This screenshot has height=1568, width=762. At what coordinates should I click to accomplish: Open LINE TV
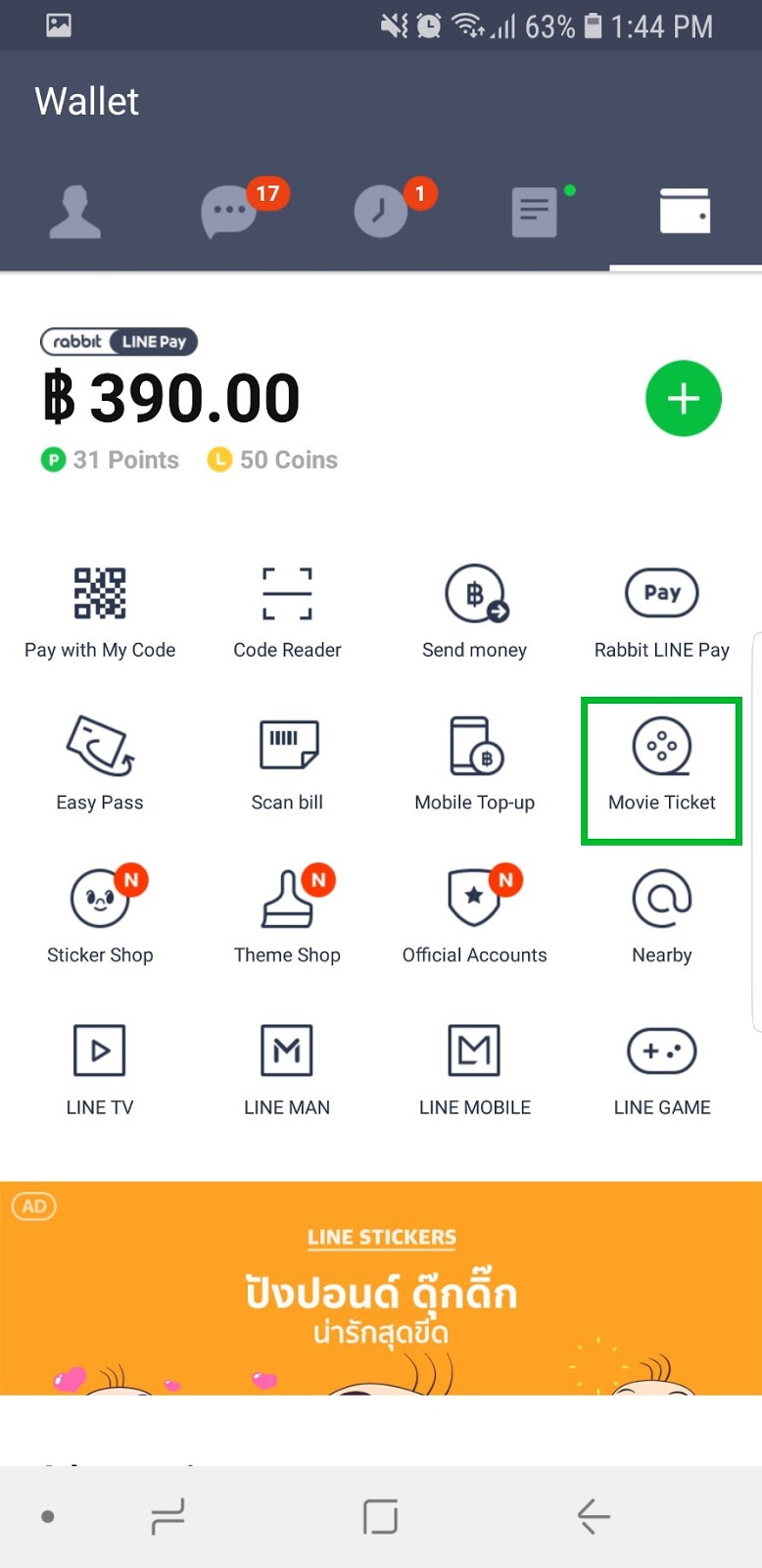[100, 1068]
